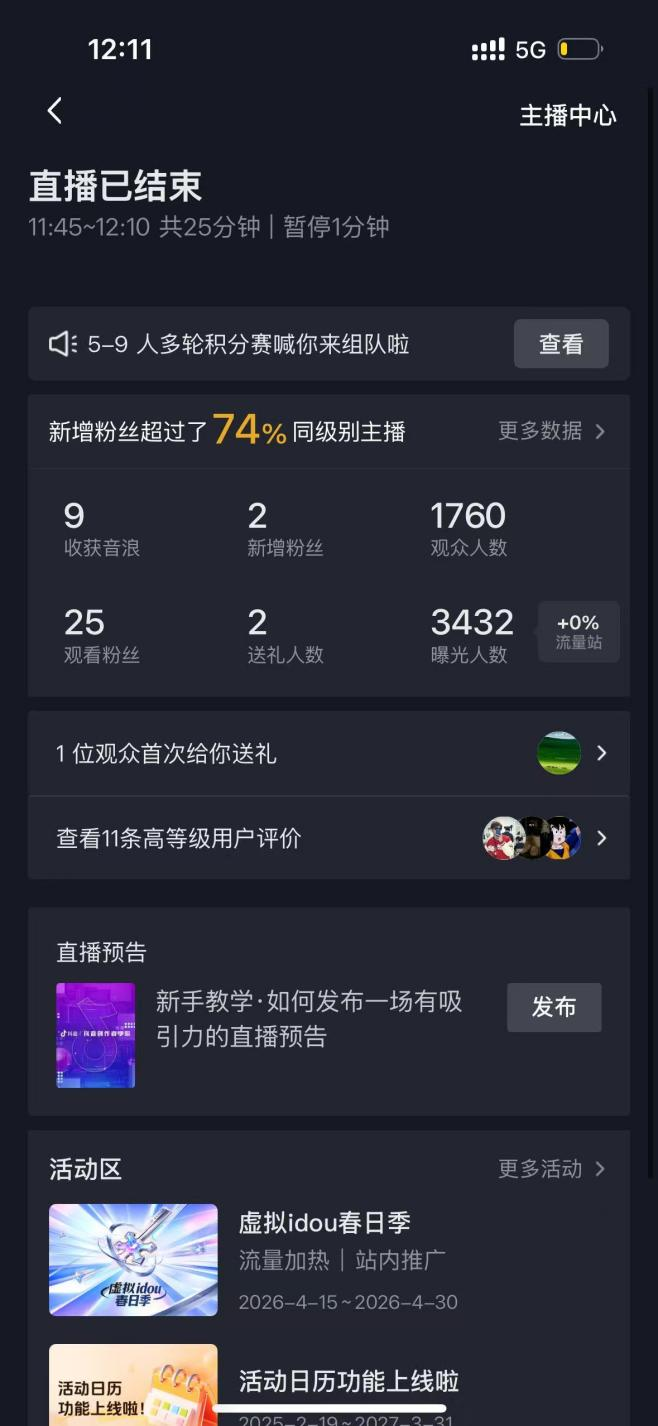Open 更多活动 list

pos(551,1168)
